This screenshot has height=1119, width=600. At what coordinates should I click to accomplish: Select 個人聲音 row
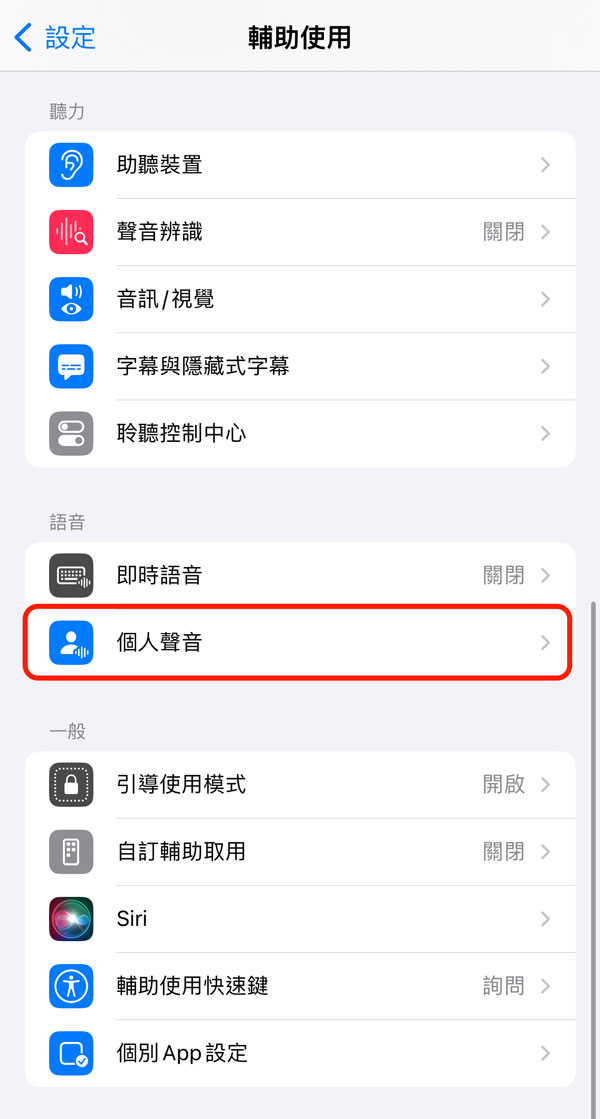300,642
